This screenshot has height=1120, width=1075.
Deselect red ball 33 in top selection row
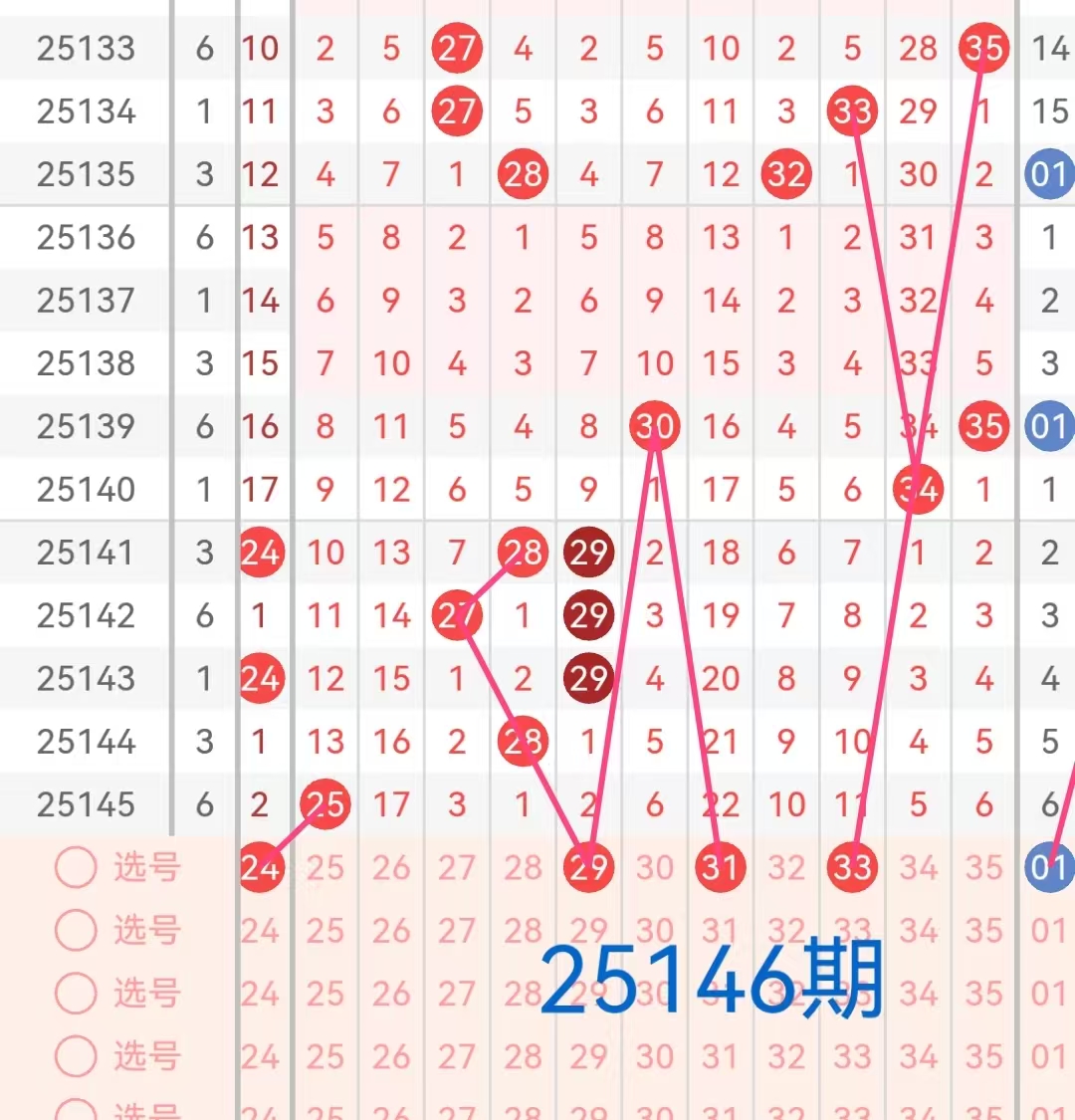[x=852, y=868]
